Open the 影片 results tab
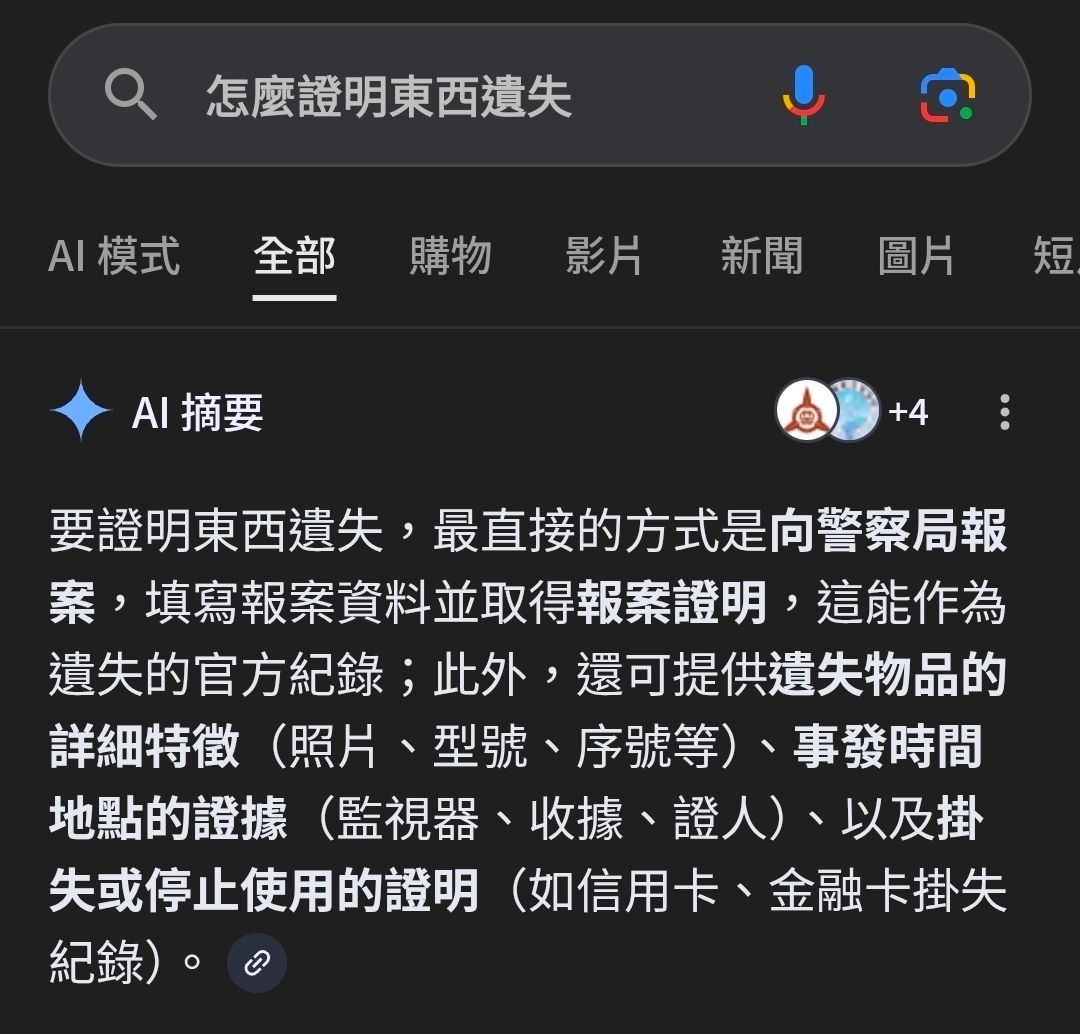 604,256
